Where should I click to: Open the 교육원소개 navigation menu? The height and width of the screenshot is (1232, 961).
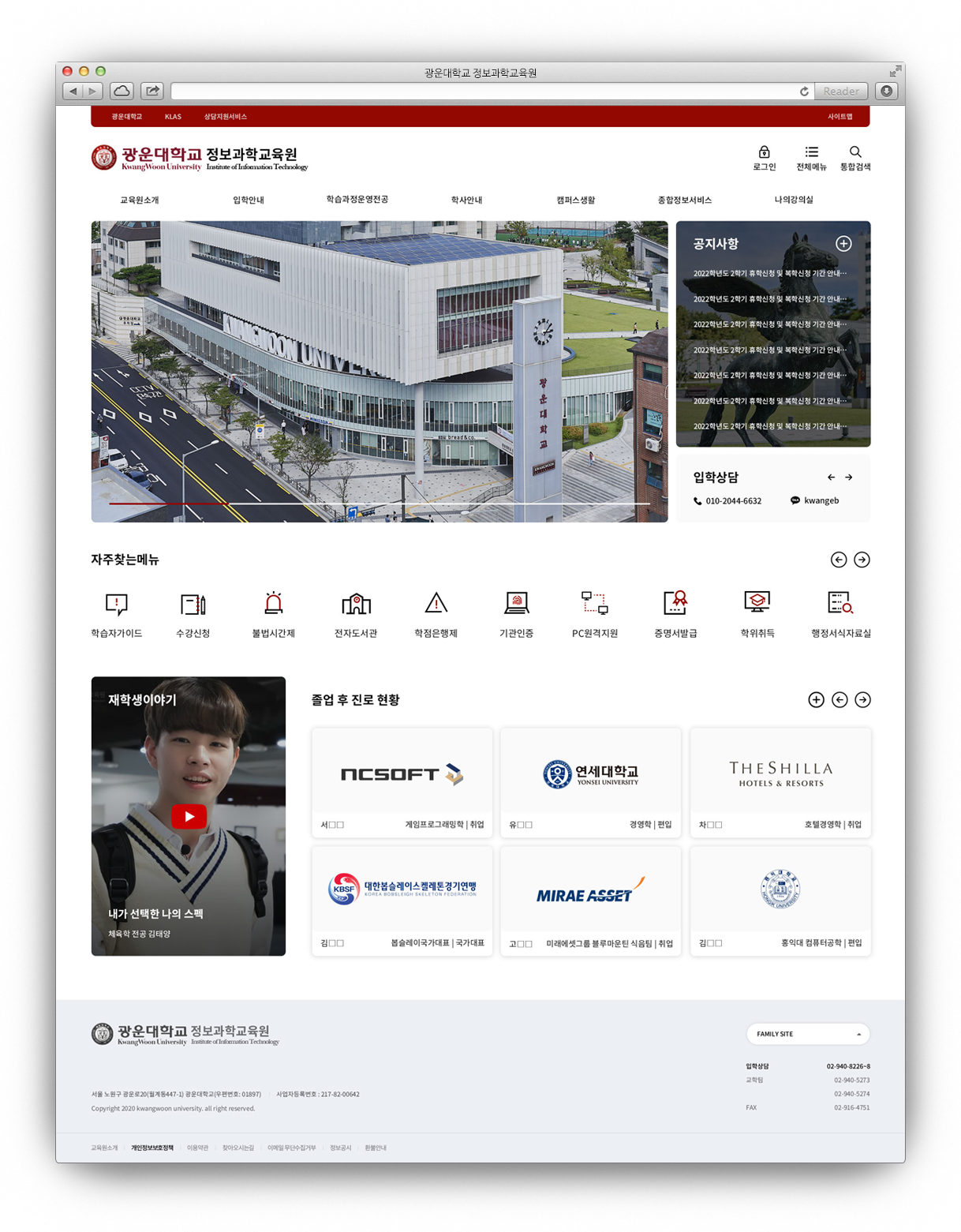click(x=139, y=200)
